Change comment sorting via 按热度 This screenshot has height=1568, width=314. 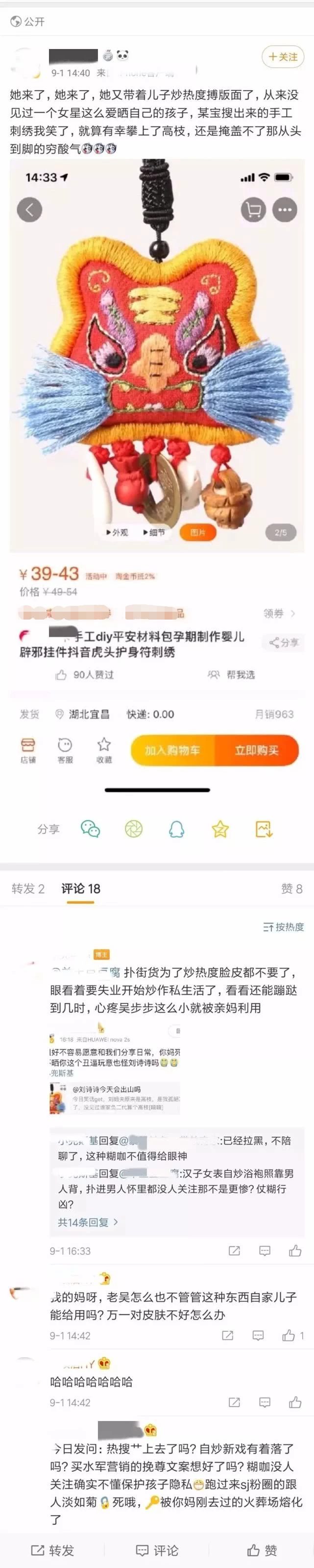pos(284,927)
